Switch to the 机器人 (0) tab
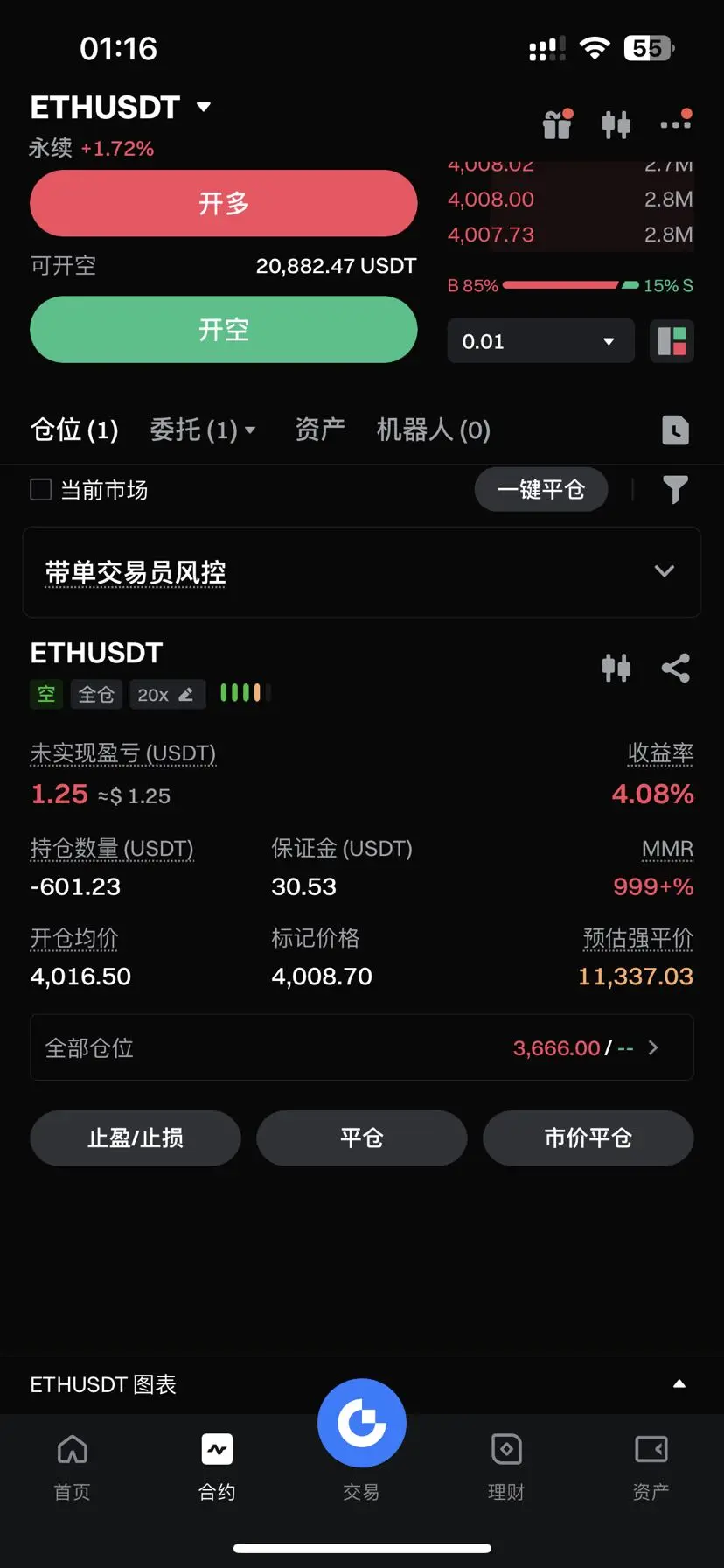The image size is (724, 1568). (433, 430)
